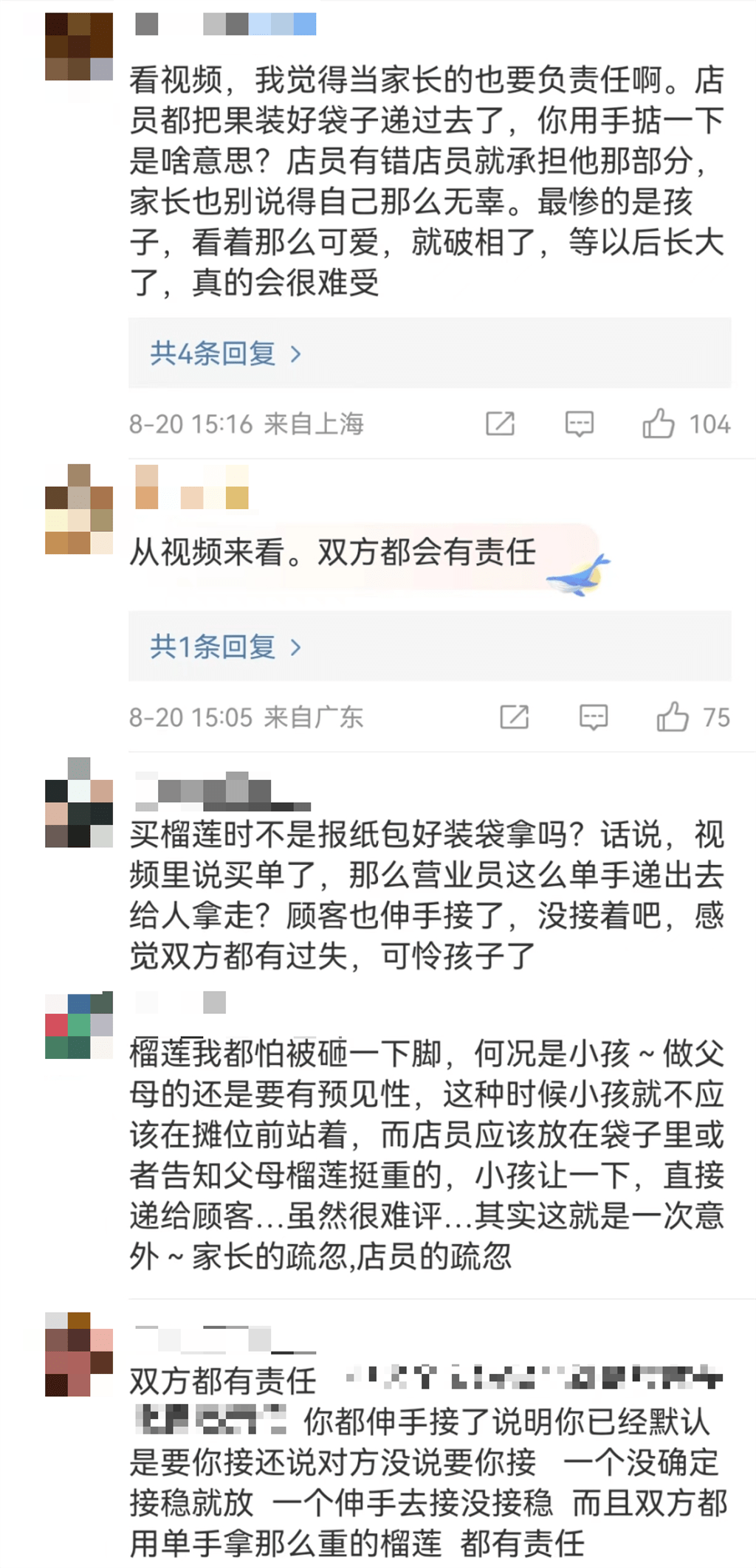Expand the 共4条回复 replies link
756x1568 pixels.
coord(225,354)
